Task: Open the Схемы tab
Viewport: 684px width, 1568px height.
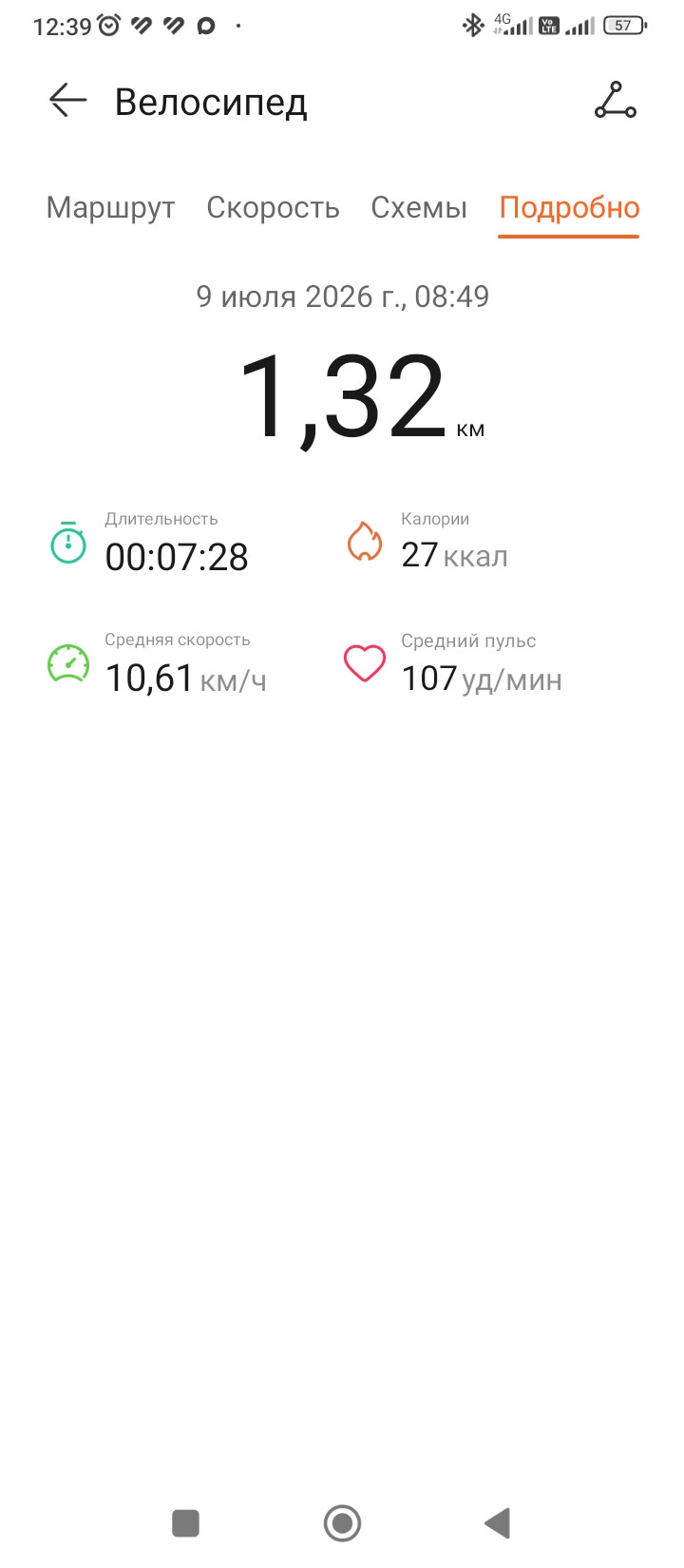Action: (419, 208)
